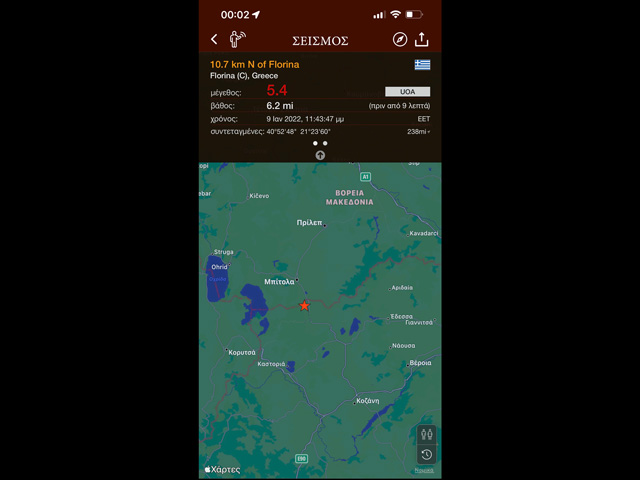
Task: Open the history clock button on the map
Action: [x=427, y=455]
